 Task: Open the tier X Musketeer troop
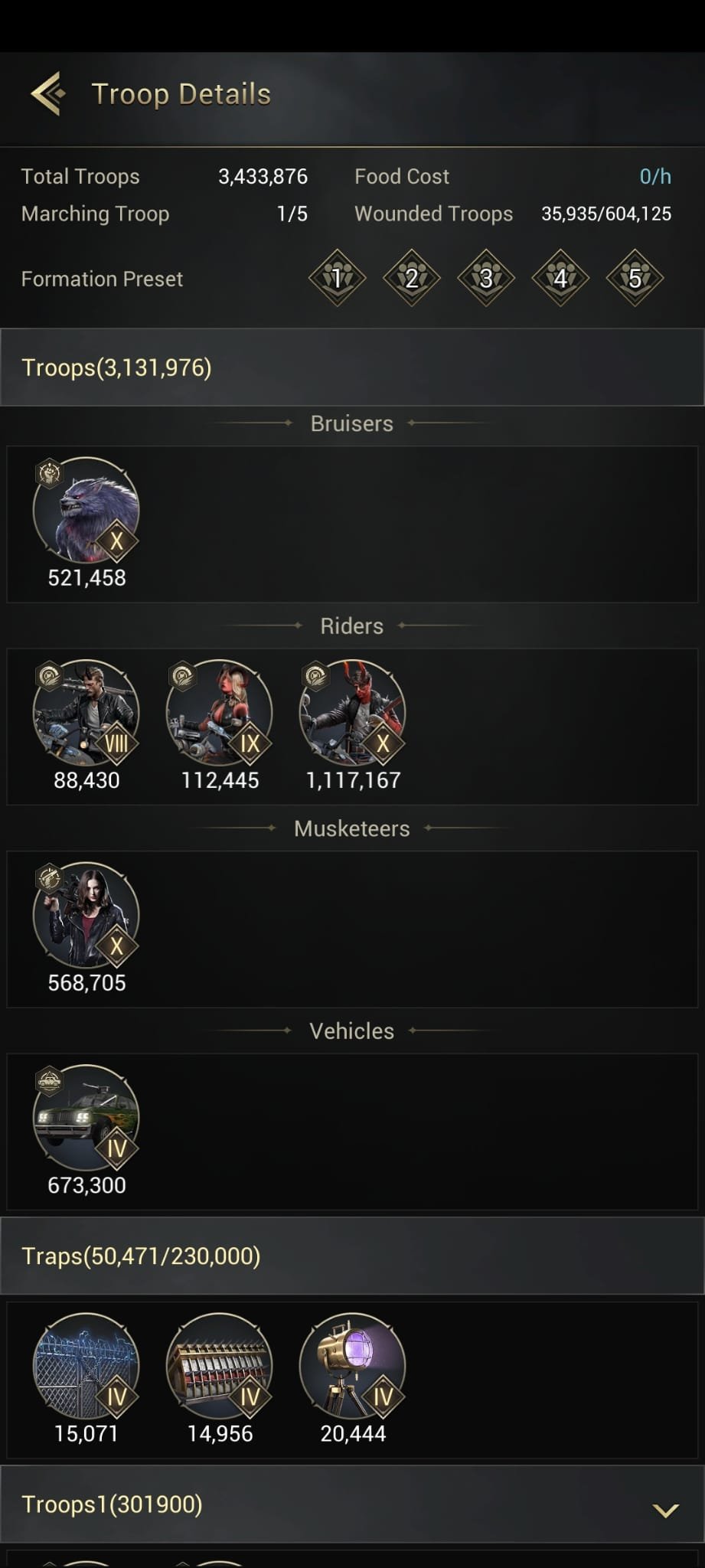click(86, 916)
